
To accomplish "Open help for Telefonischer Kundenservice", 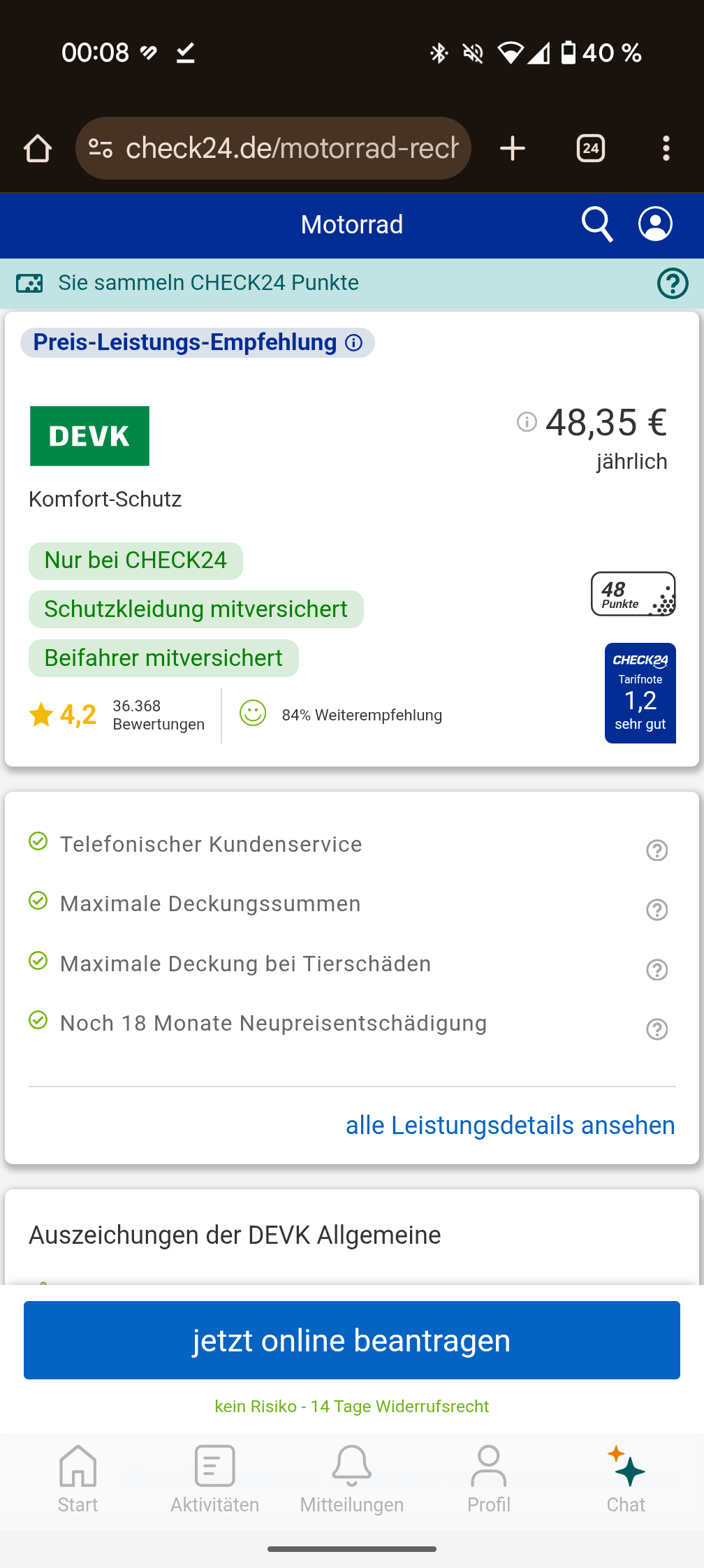I will [x=657, y=850].
